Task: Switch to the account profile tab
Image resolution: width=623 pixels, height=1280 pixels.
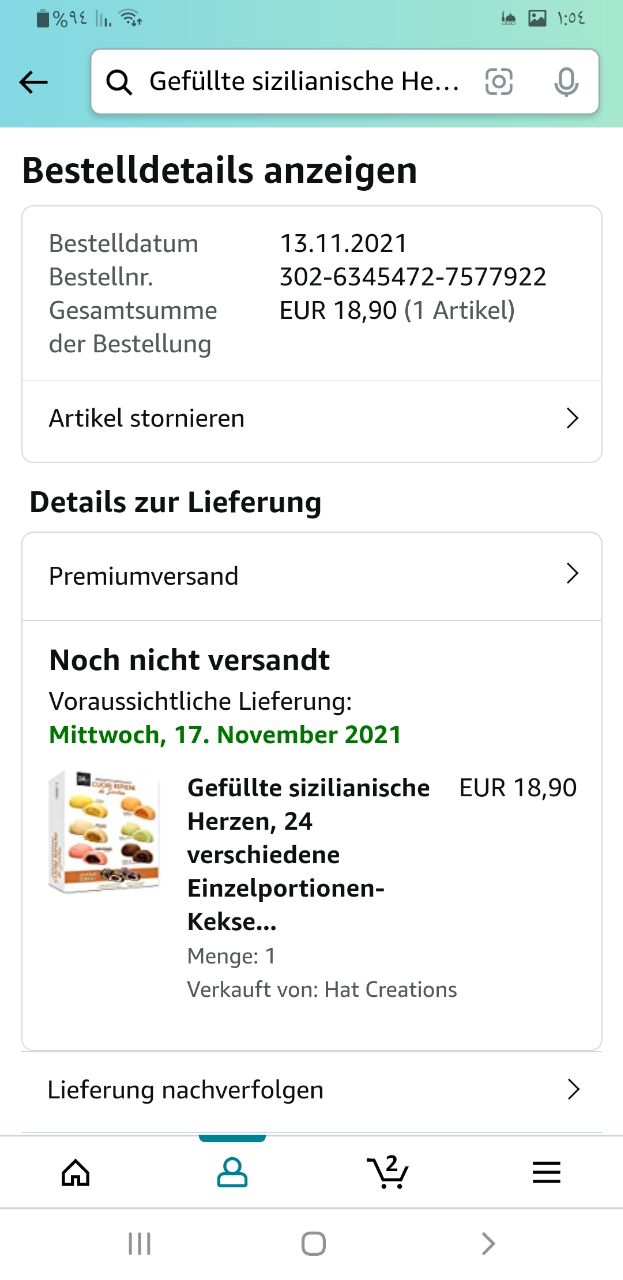Action: click(x=232, y=1172)
